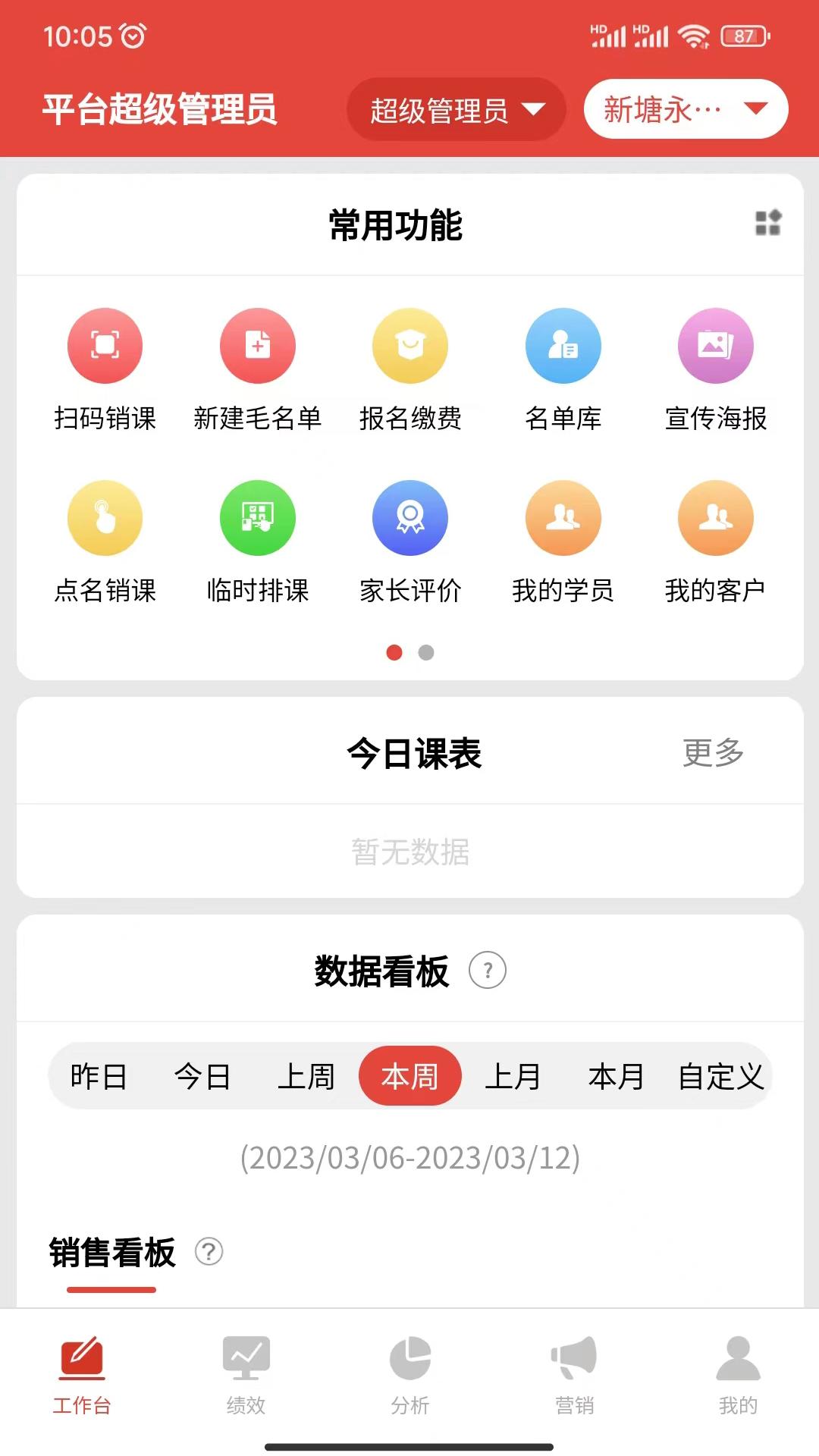
Task: Select 新建毛名单
Action: 257,347
